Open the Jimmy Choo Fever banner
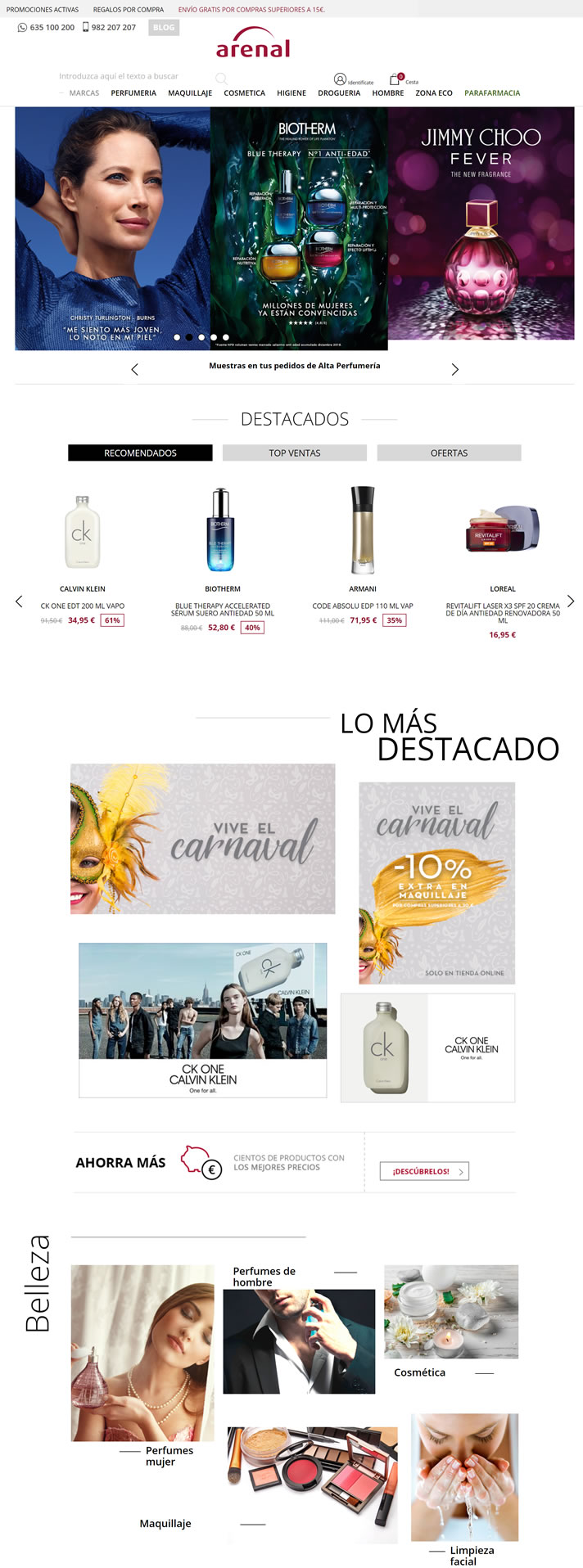This screenshot has width=583, height=1568. pyautogui.click(x=481, y=223)
